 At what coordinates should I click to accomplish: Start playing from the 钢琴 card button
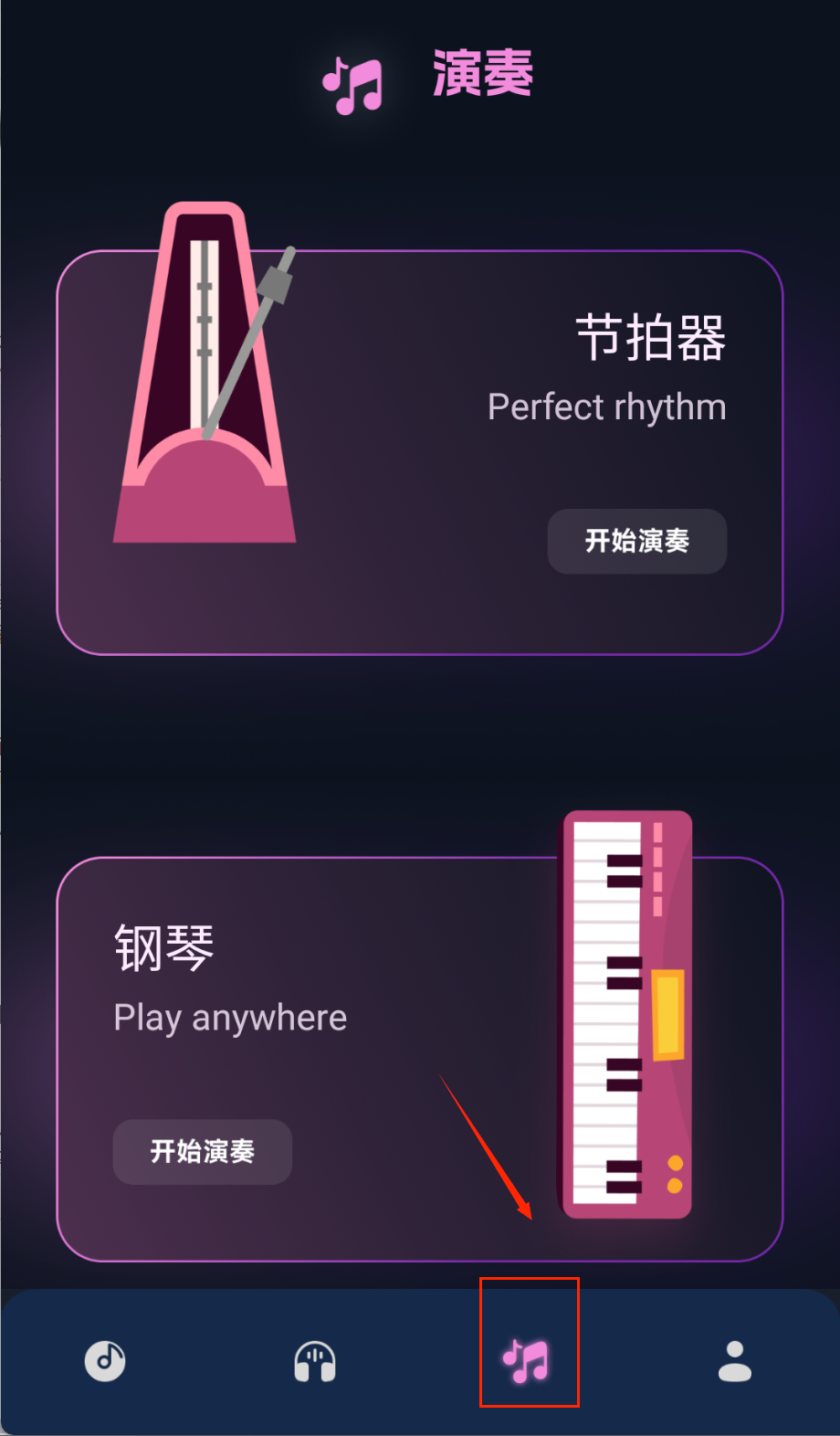(x=202, y=1151)
